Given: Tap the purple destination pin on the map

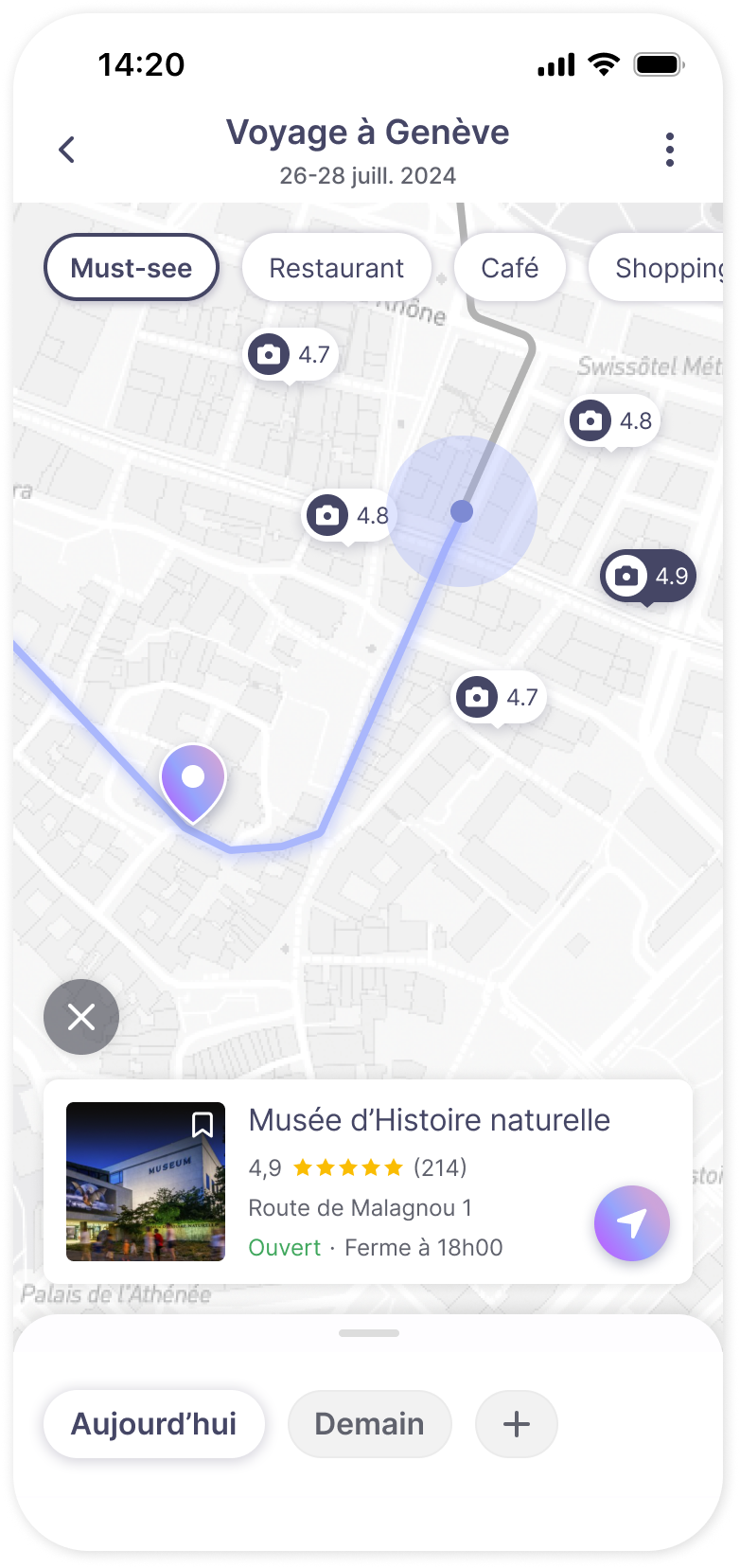Looking at the screenshot, I should click(195, 778).
